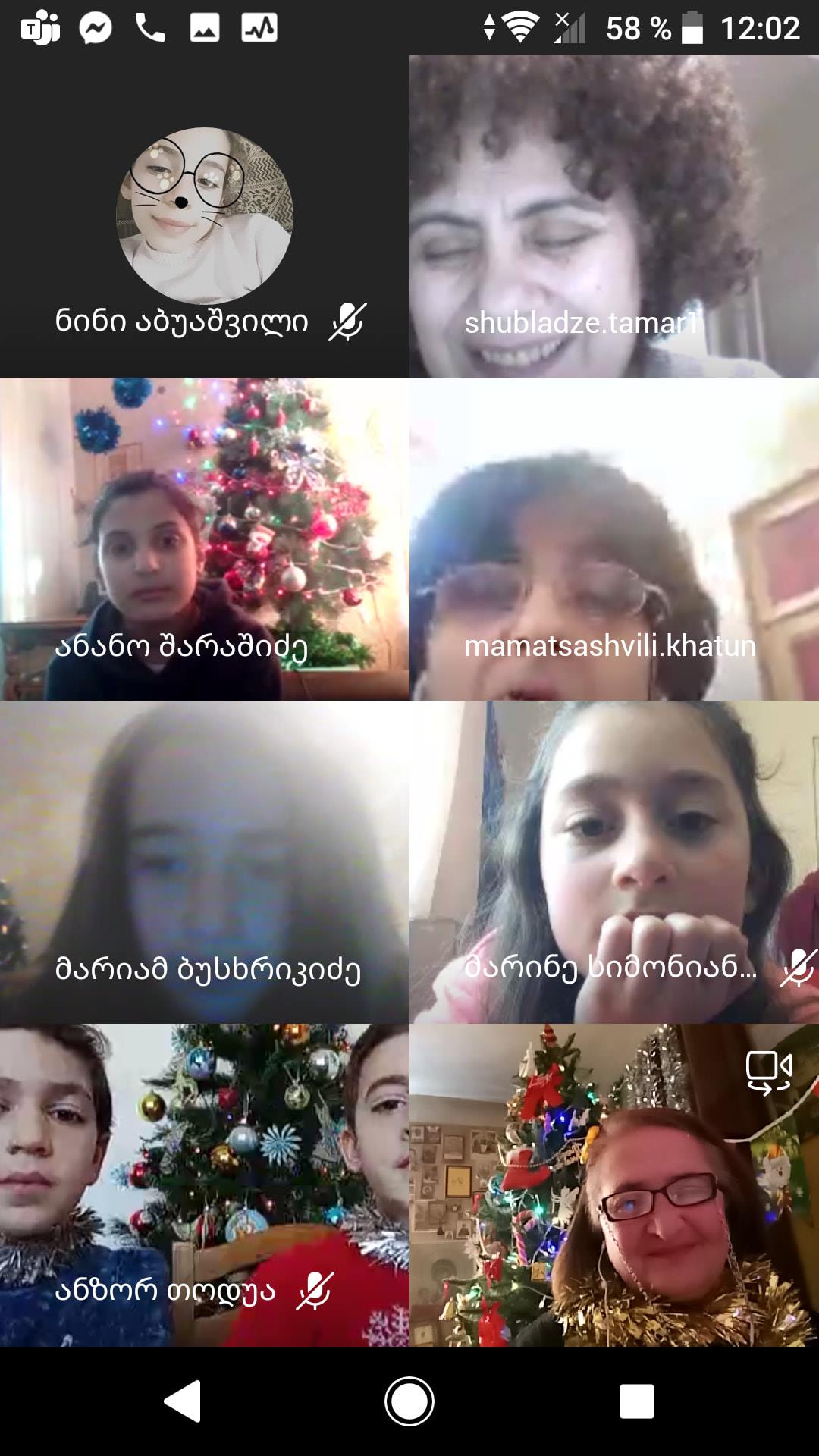Open recent apps with the square button
Viewport: 819px width, 1456px height.
tap(636, 1401)
